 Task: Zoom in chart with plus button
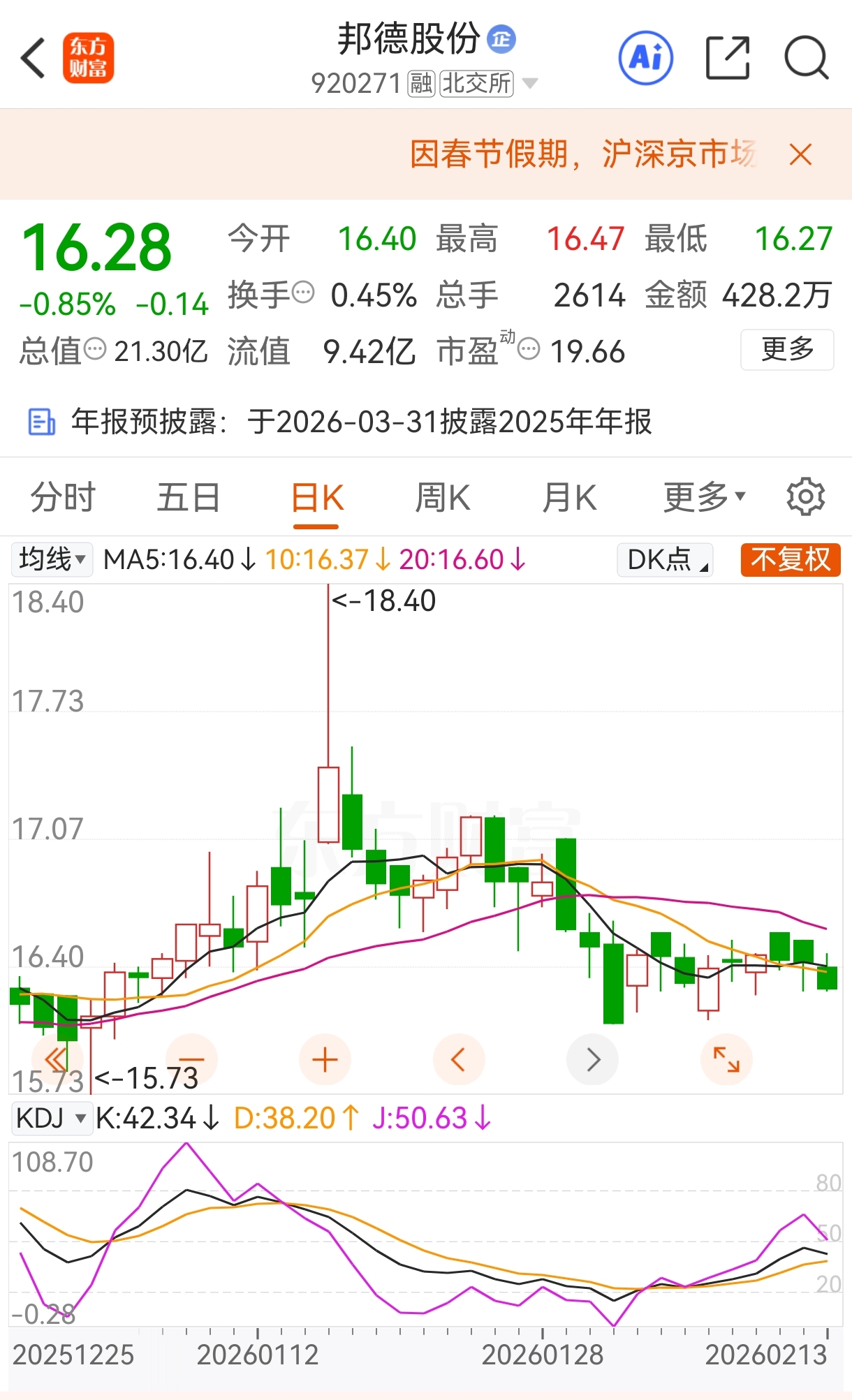325,1060
